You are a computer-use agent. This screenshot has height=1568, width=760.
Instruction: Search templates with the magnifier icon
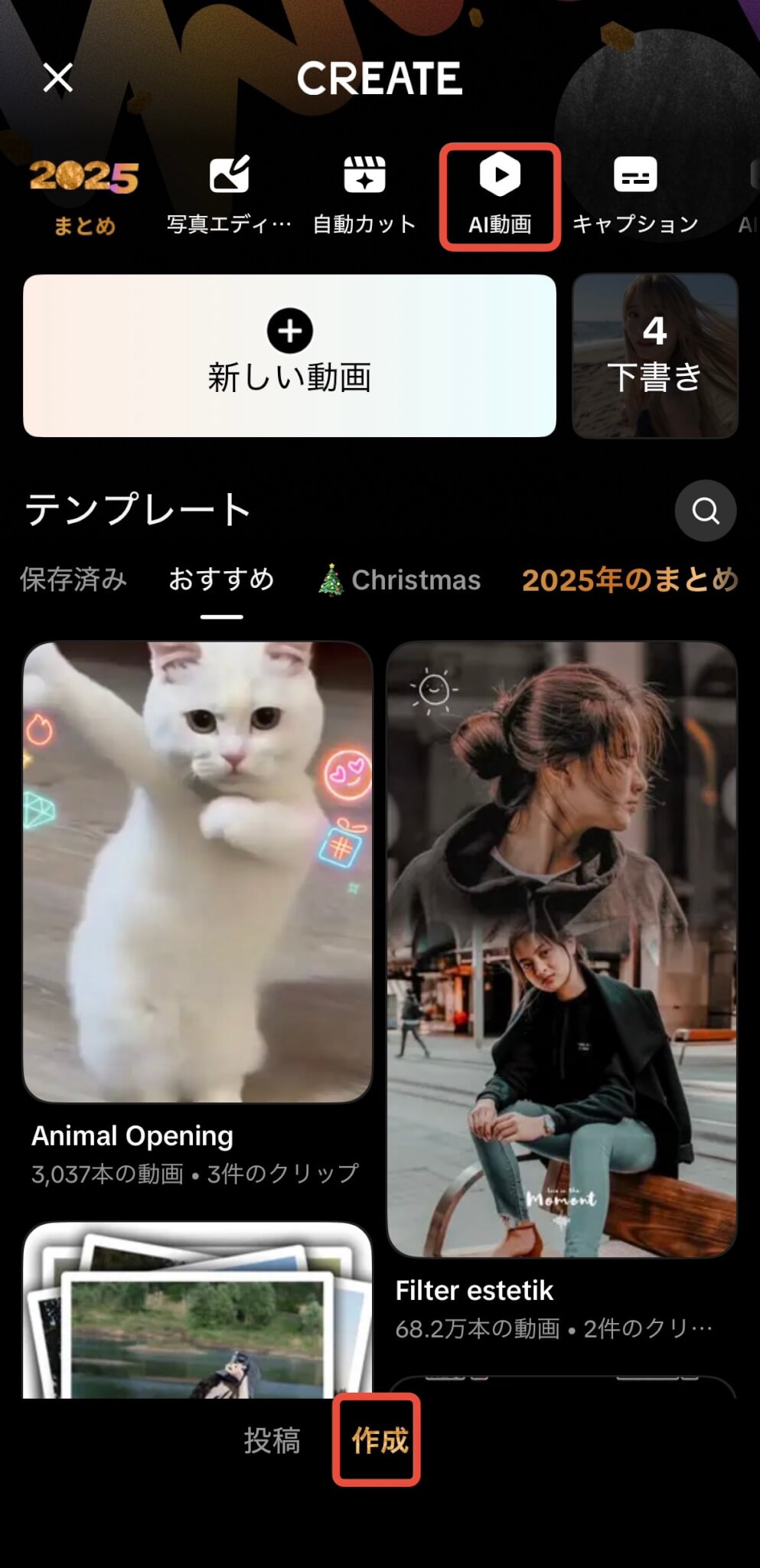tap(705, 511)
